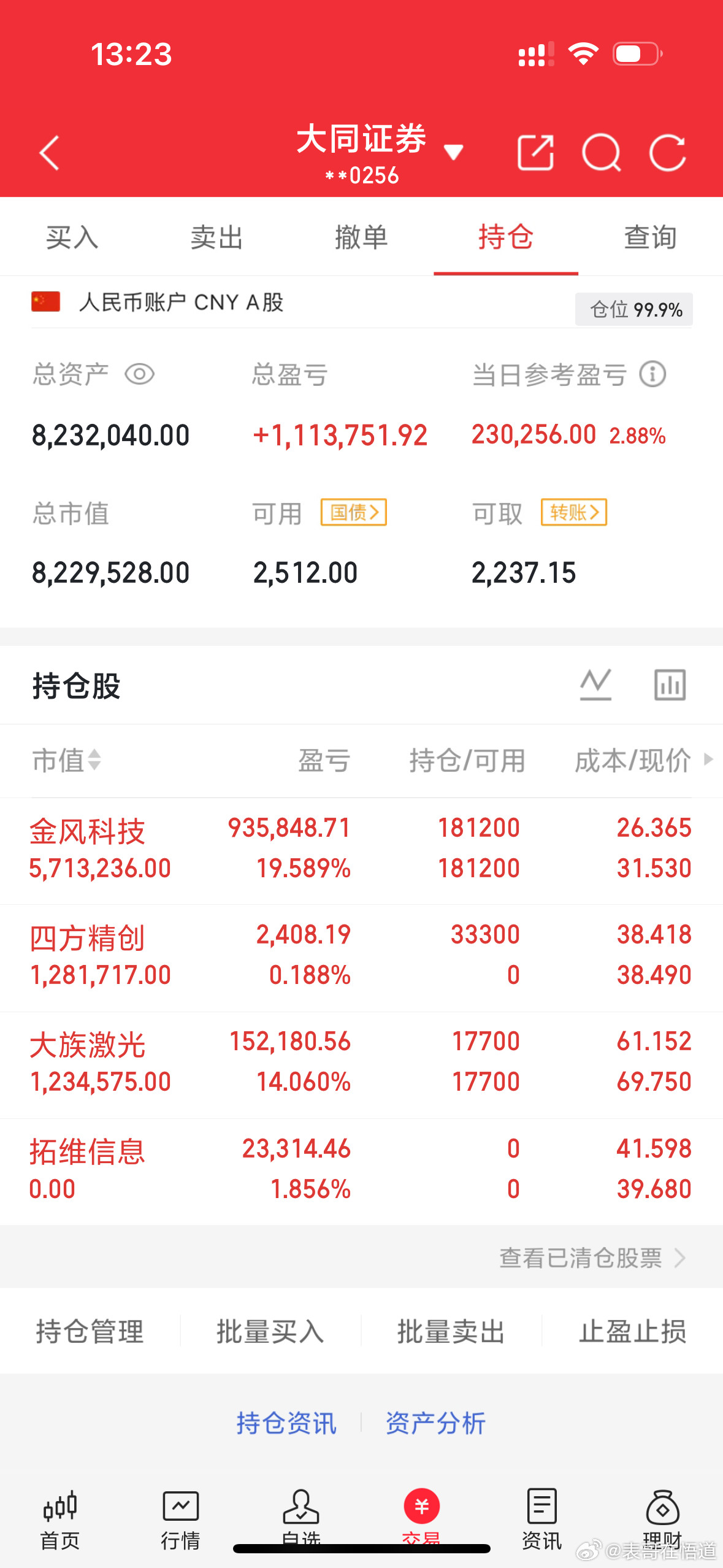Open the share/export icon top right
This screenshot has height=1568, width=723.
coord(534,152)
